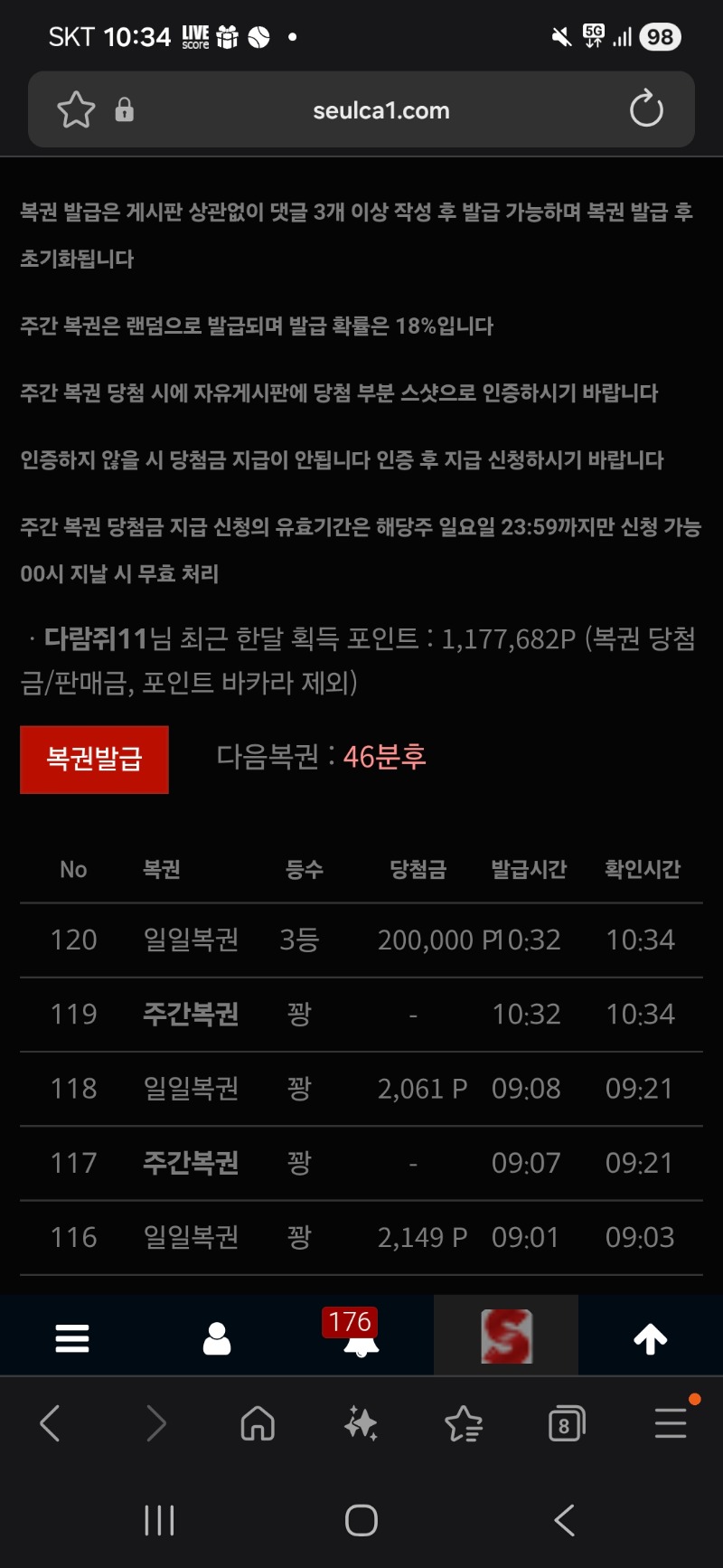Viewport: 723px width, 1568px height.
Task: Open the notifications bell showing 176
Action: point(361,1337)
